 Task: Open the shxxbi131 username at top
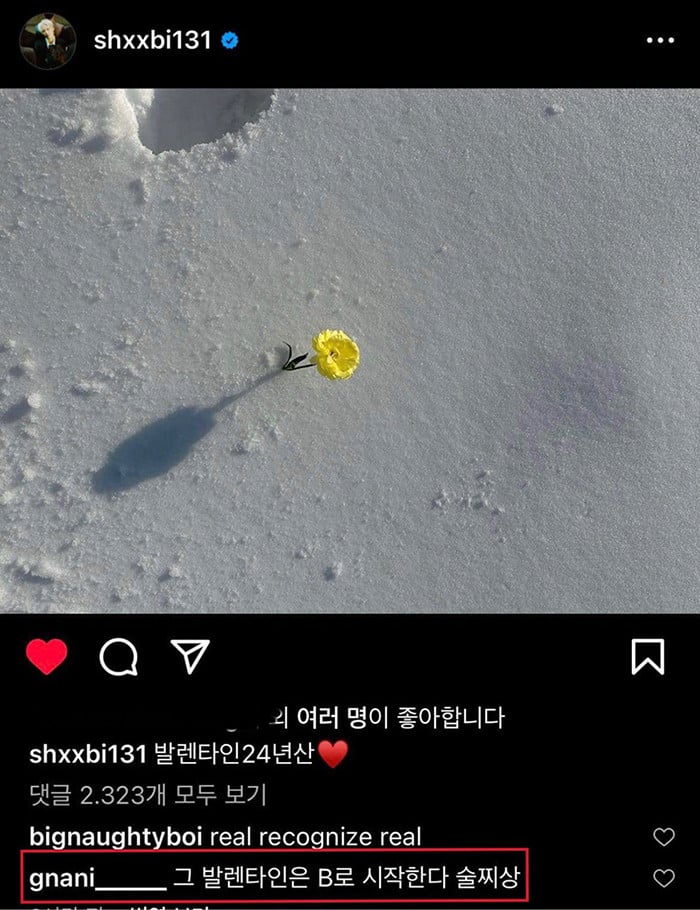click(x=153, y=41)
